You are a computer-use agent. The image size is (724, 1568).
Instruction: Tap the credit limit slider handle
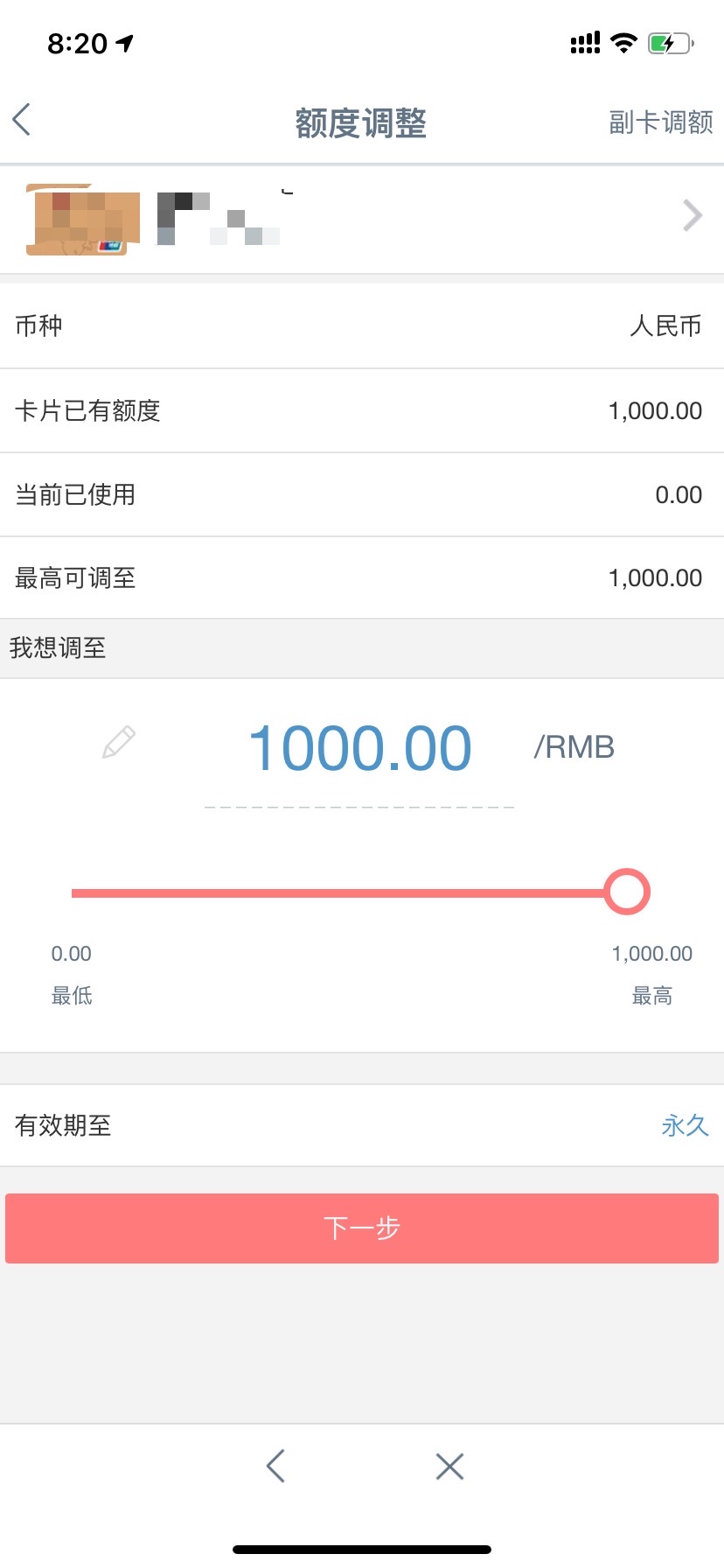click(x=626, y=892)
